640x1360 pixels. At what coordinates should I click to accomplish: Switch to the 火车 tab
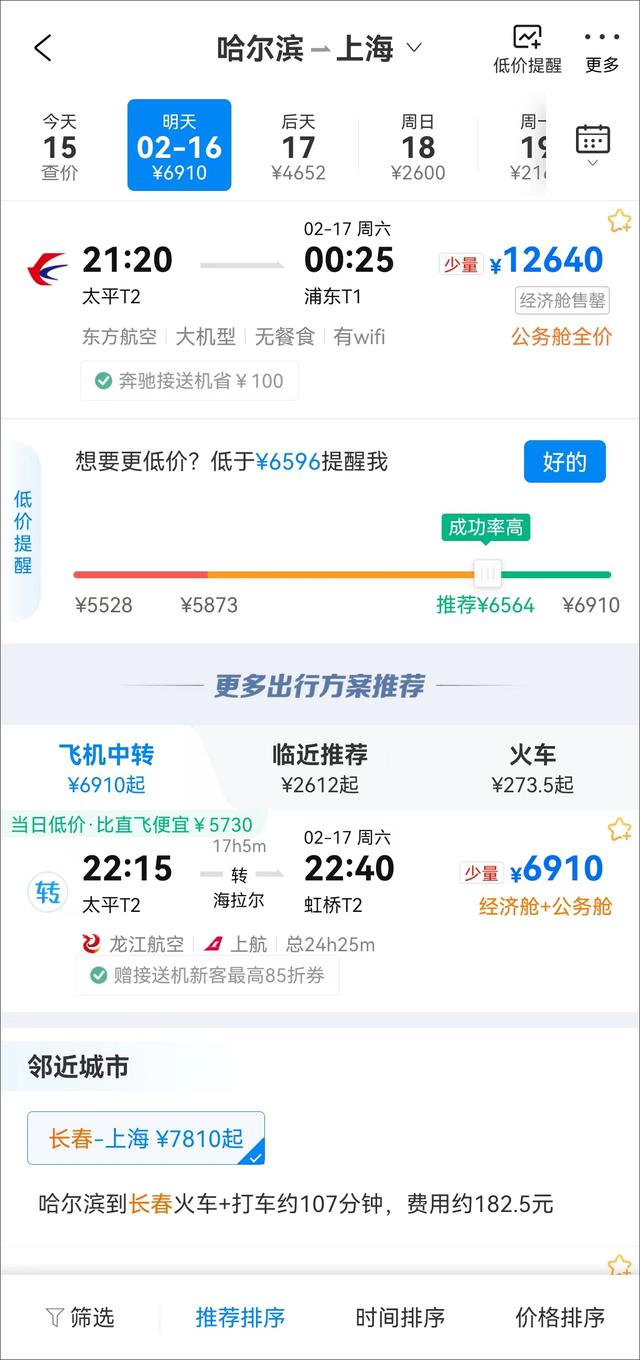click(x=532, y=767)
